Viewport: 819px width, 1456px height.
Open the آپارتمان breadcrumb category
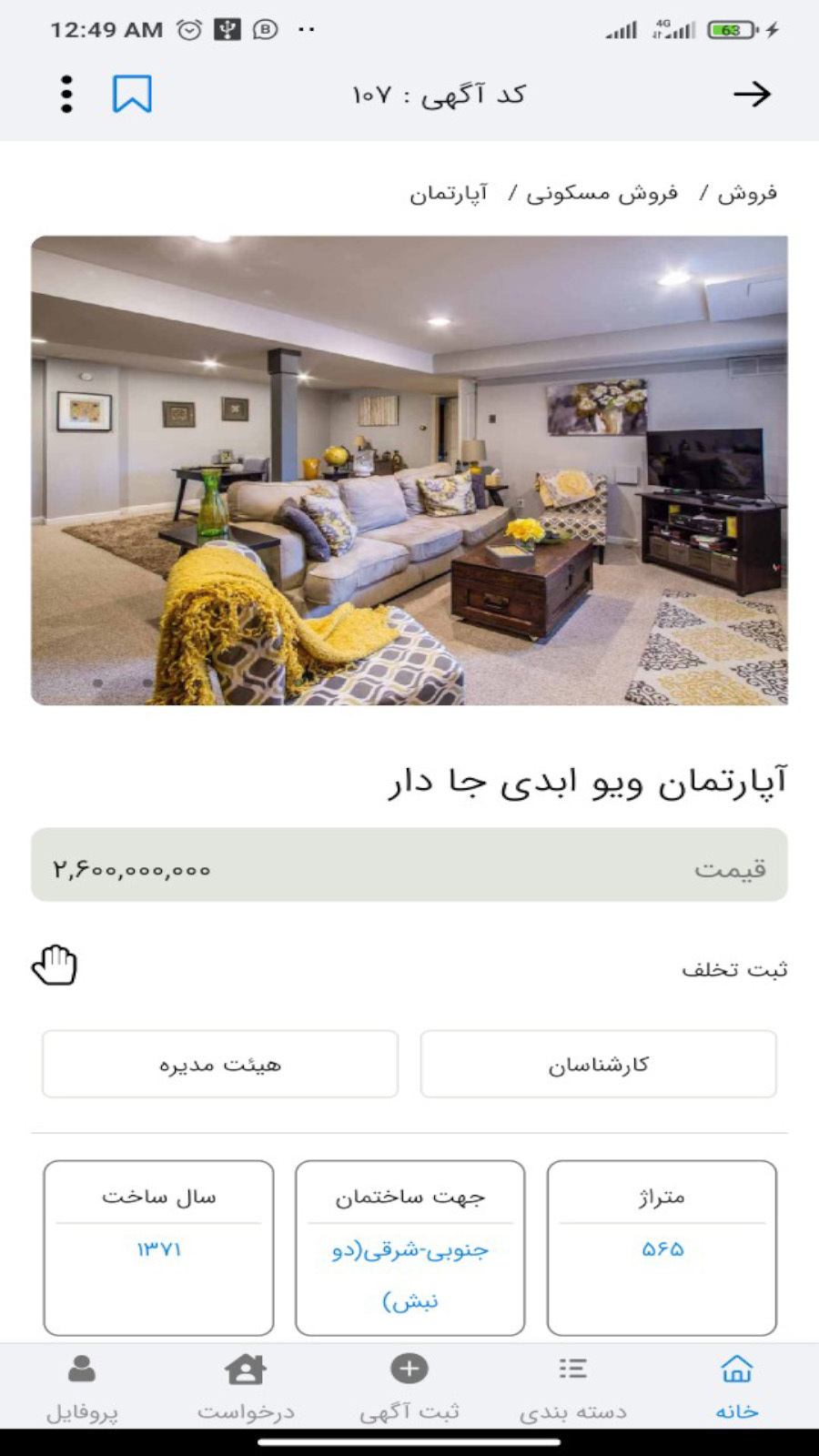(x=449, y=194)
